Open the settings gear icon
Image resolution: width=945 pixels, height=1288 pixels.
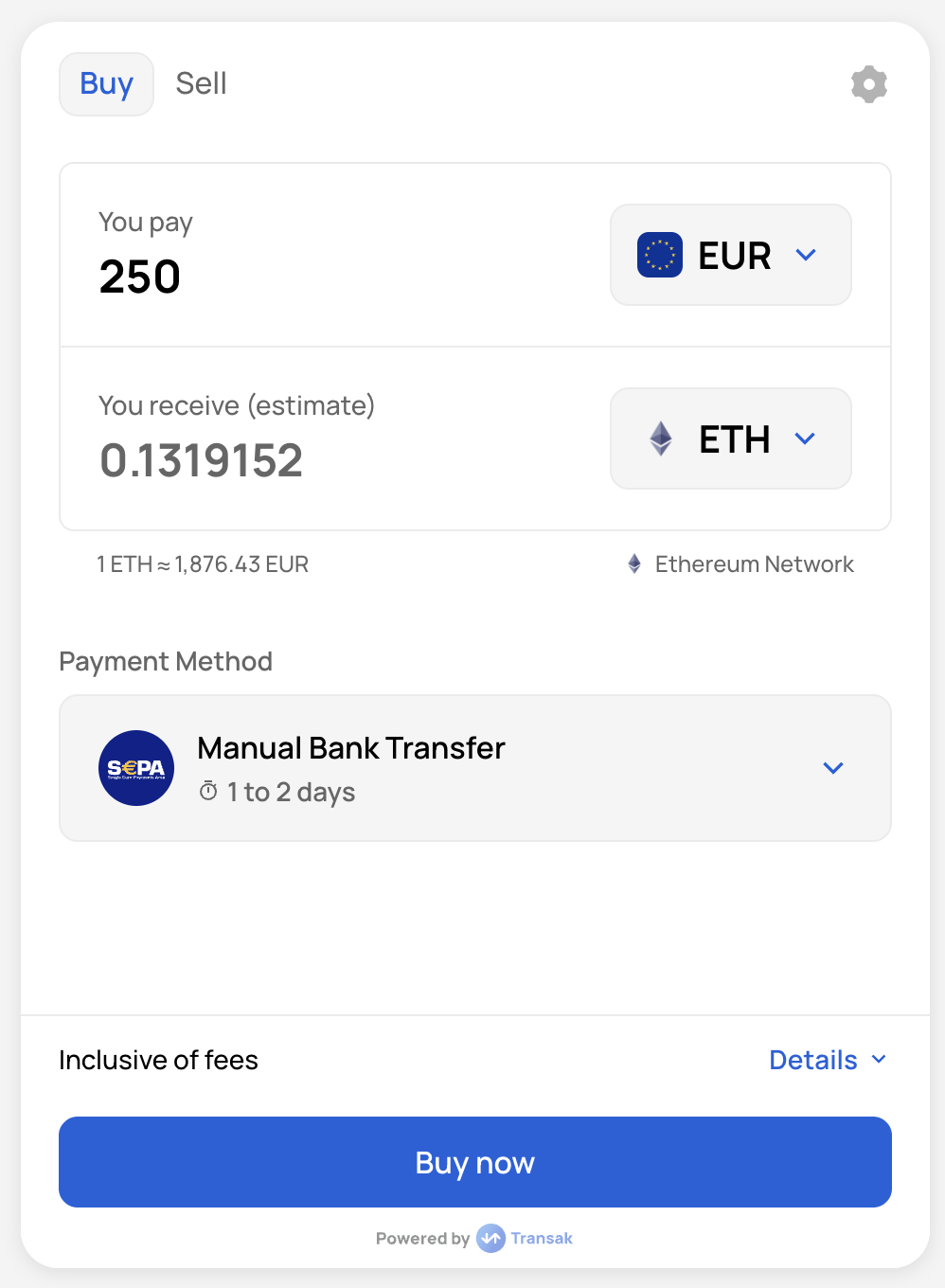click(x=868, y=84)
